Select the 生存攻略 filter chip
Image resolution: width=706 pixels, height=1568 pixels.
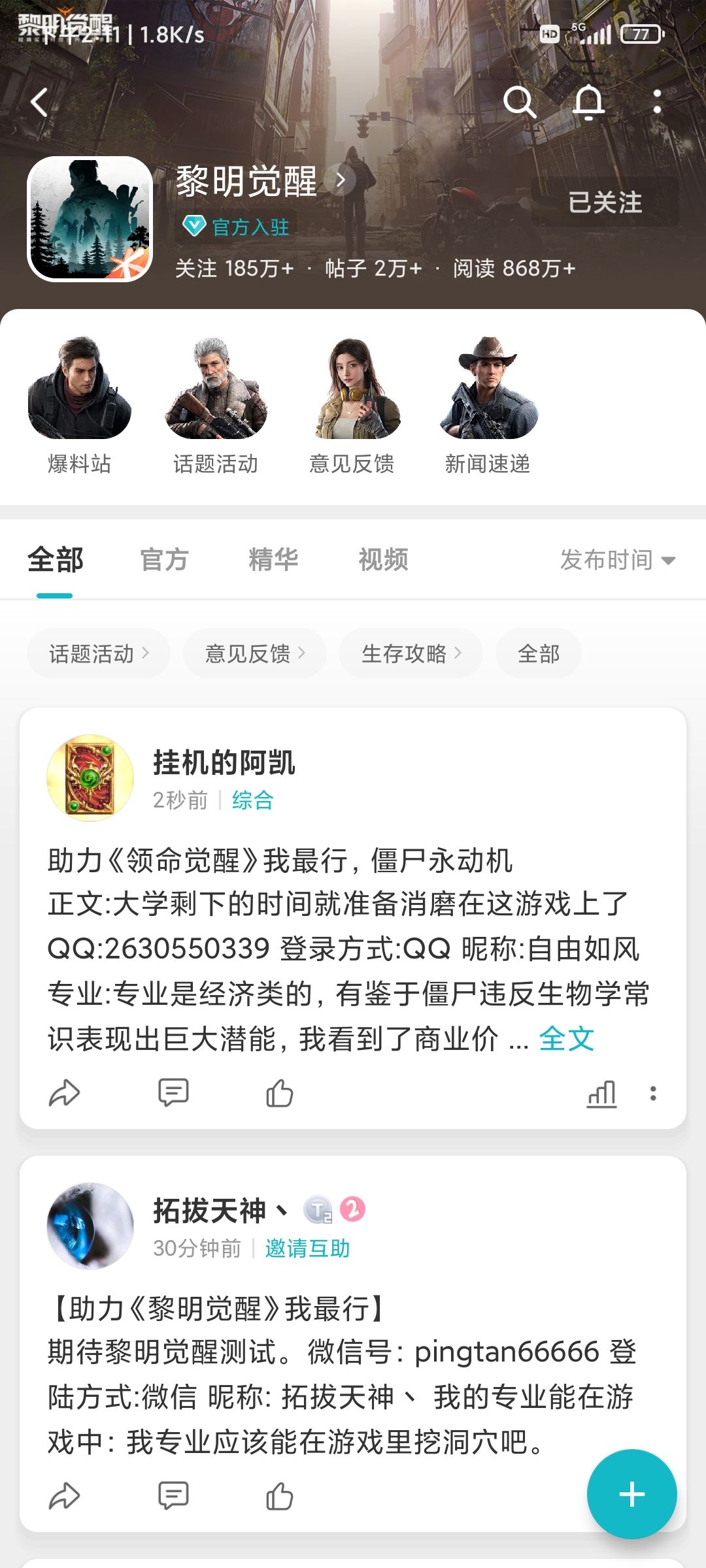411,653
